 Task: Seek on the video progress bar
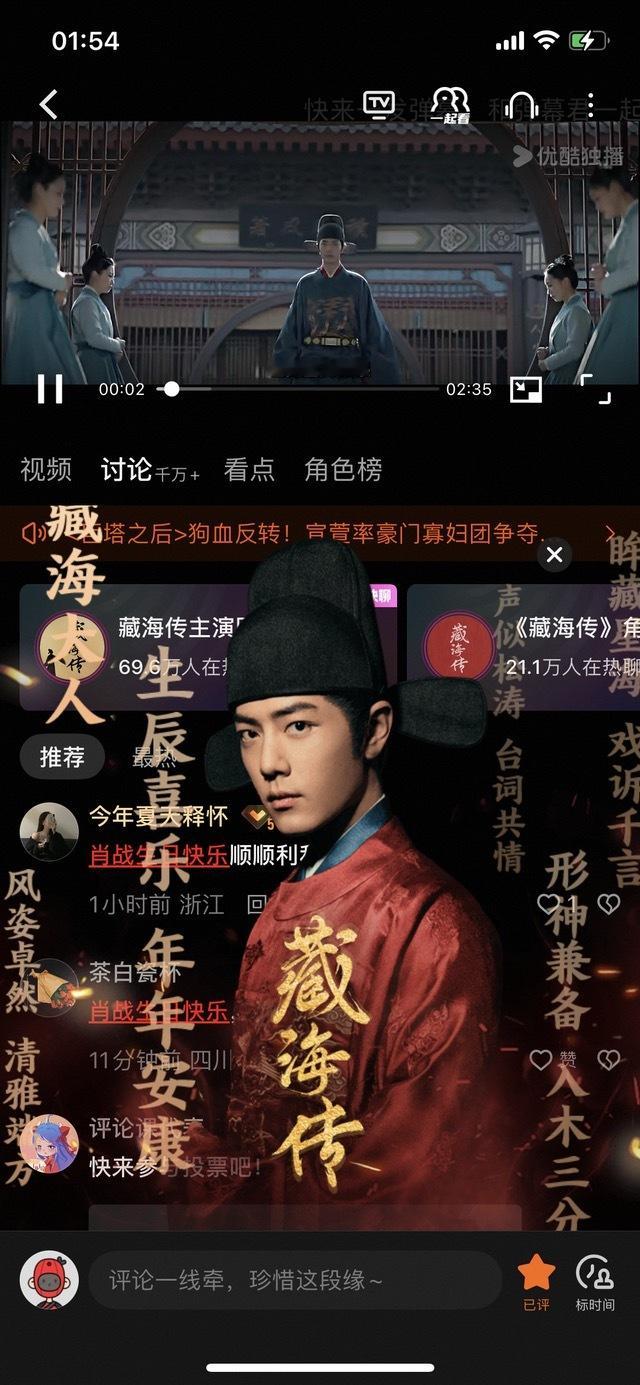coord(300,389)
